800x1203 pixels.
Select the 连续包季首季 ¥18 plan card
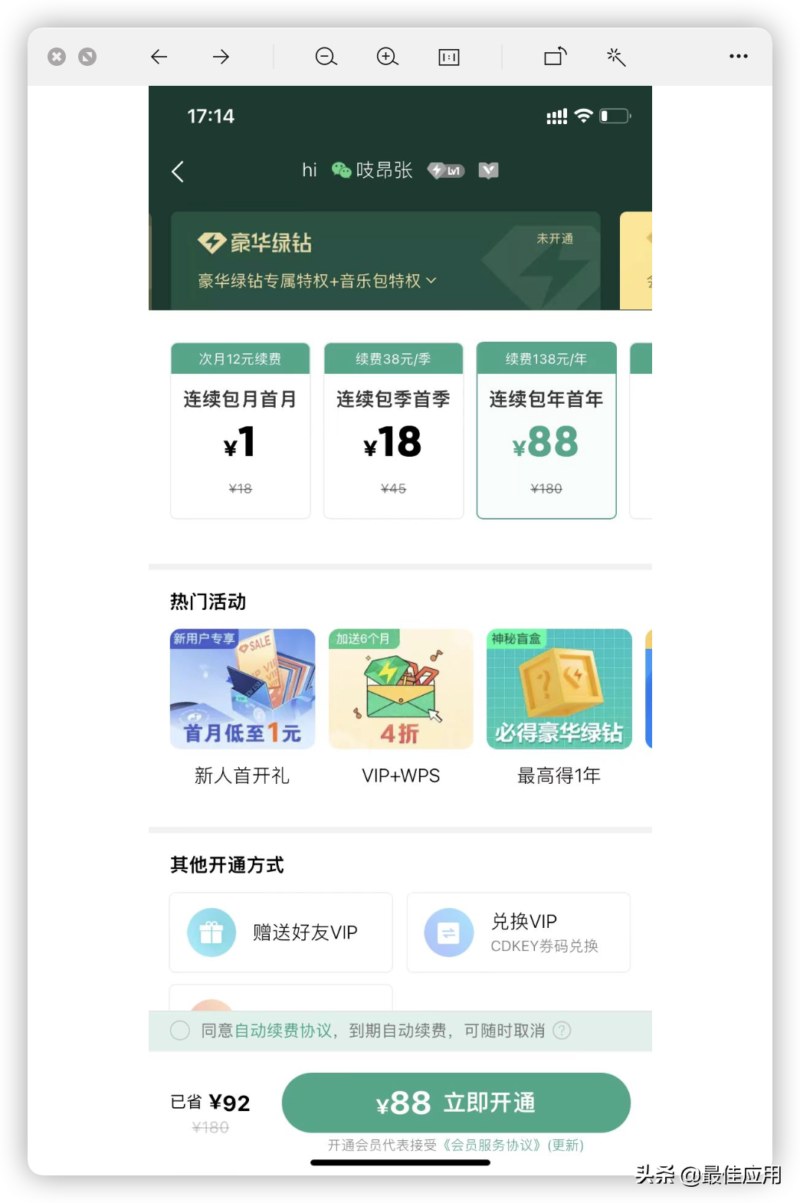pos(393,430)
